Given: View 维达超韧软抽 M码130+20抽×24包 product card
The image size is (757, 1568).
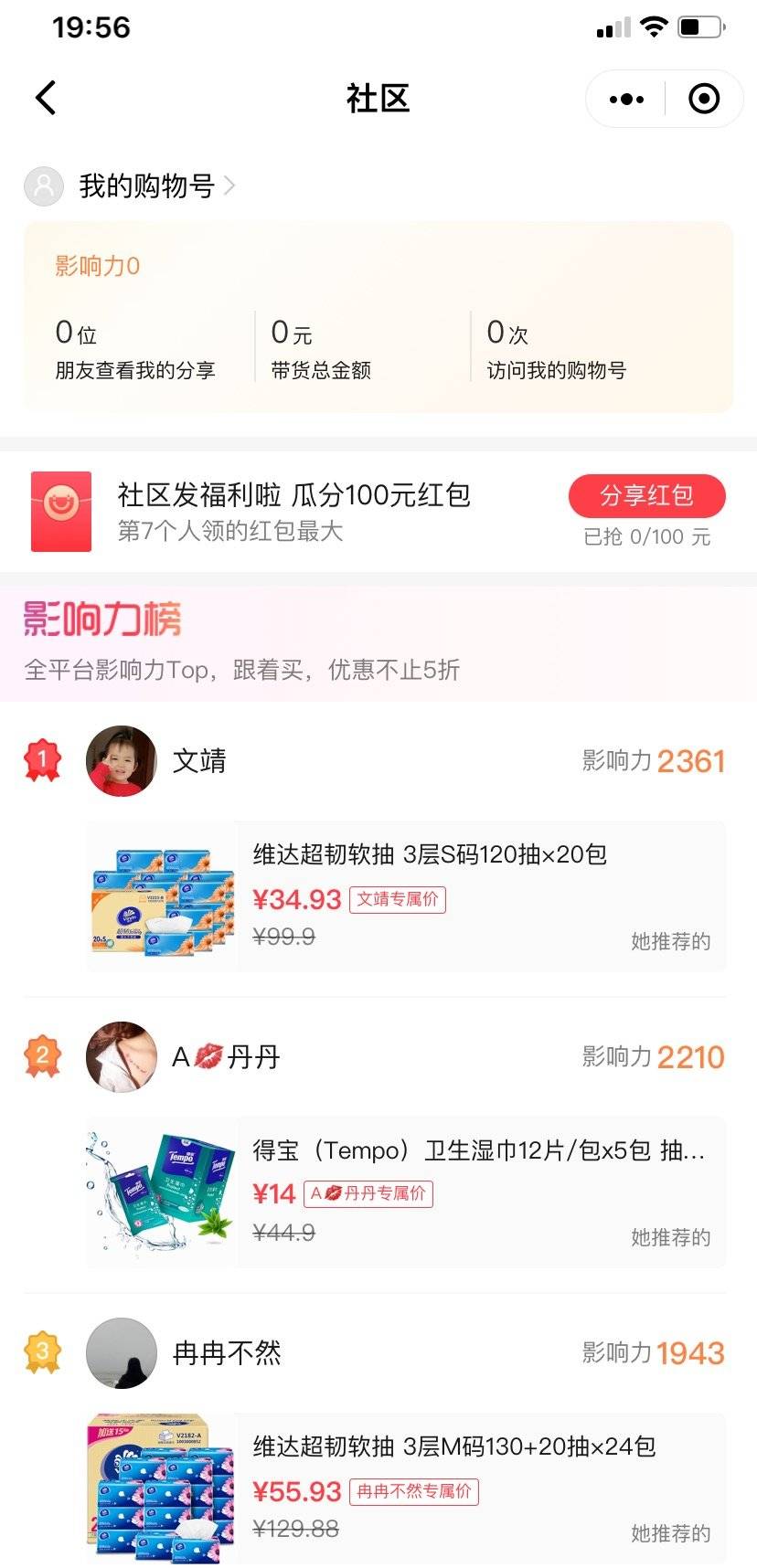Looking at the screenshot, I should [x=406, y=1489].
